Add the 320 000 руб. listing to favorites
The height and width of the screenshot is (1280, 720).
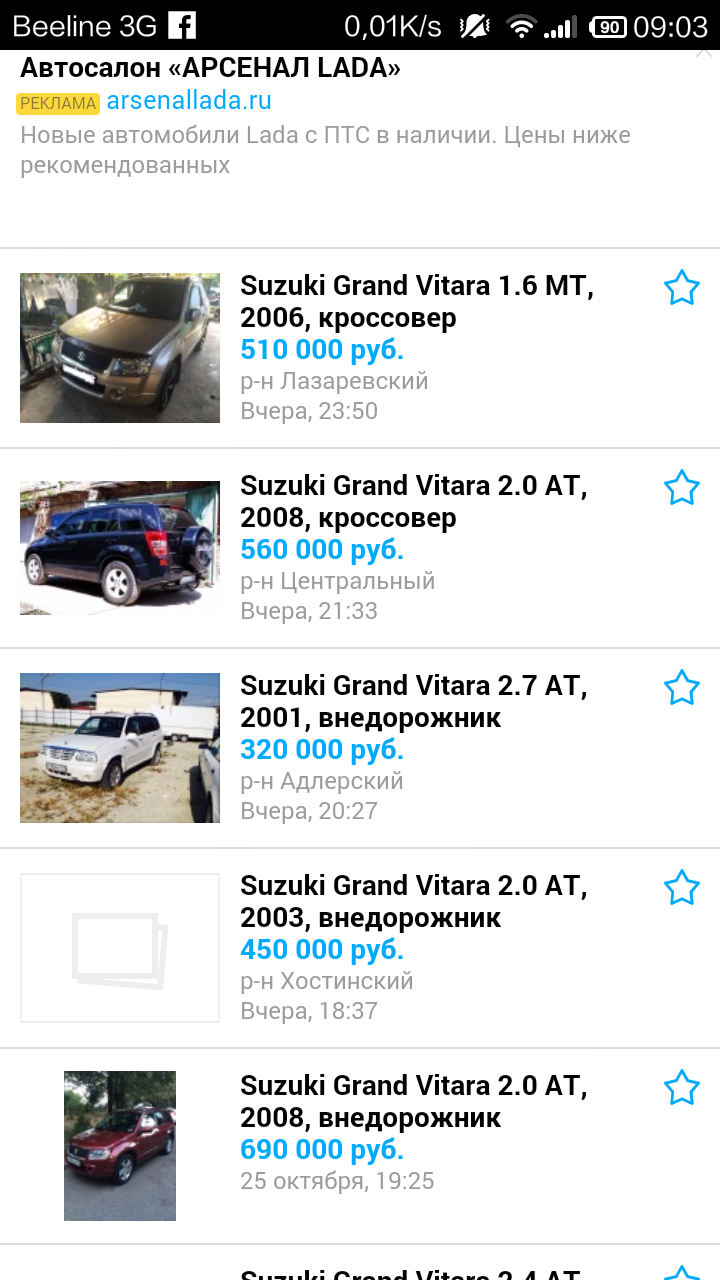point(681,688)
